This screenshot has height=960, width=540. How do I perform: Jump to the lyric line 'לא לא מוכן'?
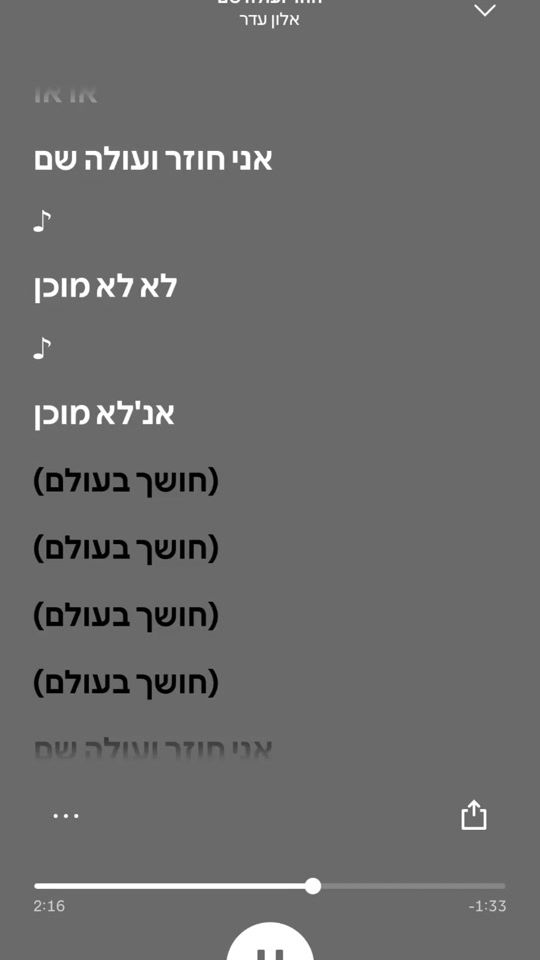[105, 287]
